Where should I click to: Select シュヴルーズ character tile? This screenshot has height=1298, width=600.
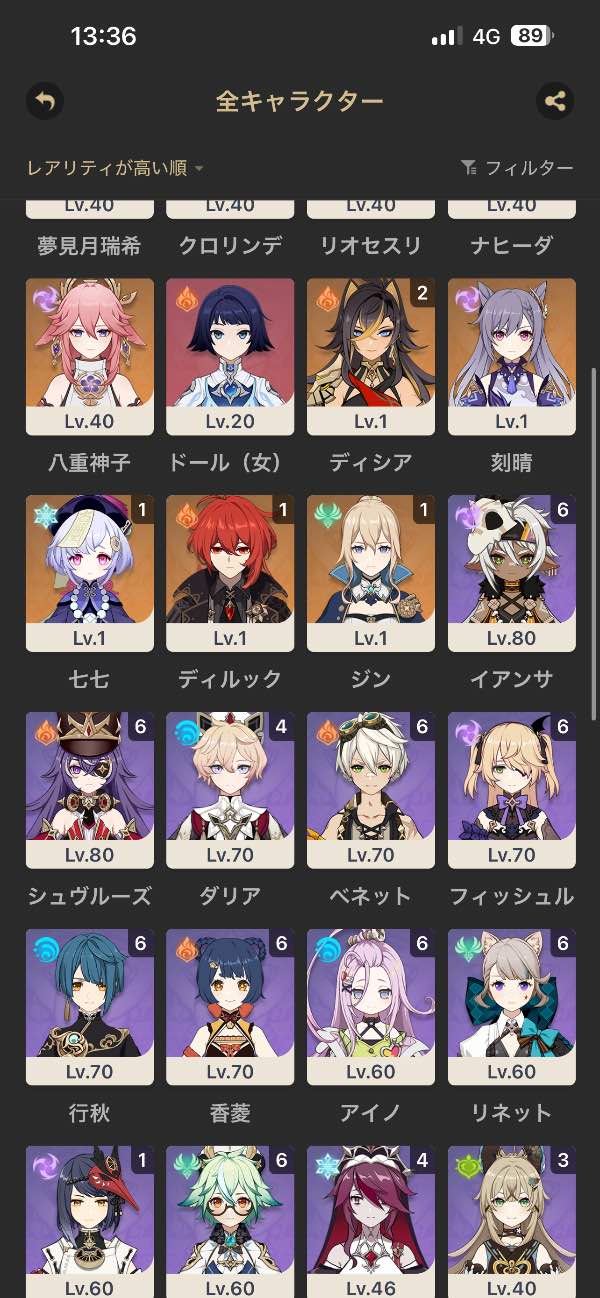pos(90,790)
